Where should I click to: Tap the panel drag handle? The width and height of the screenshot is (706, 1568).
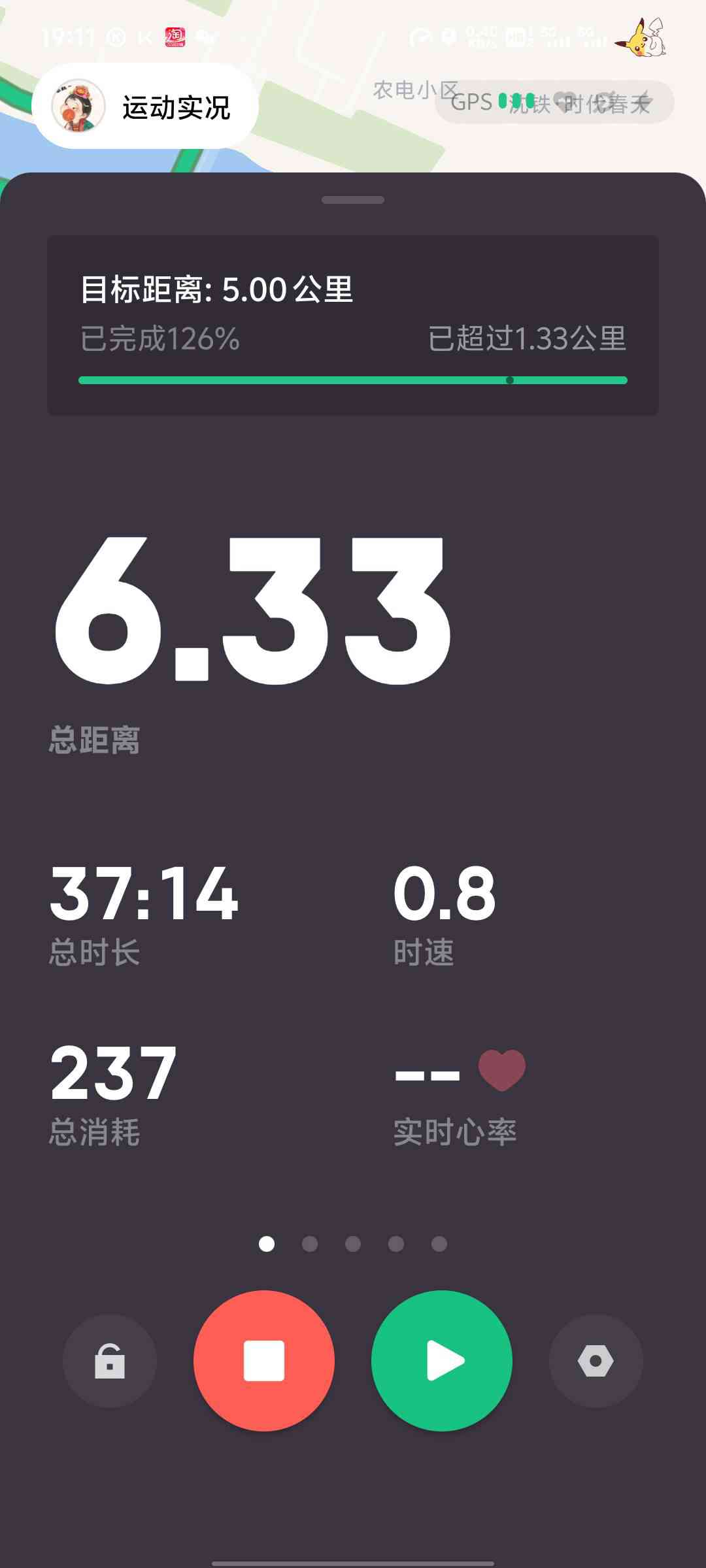[353, 200]
